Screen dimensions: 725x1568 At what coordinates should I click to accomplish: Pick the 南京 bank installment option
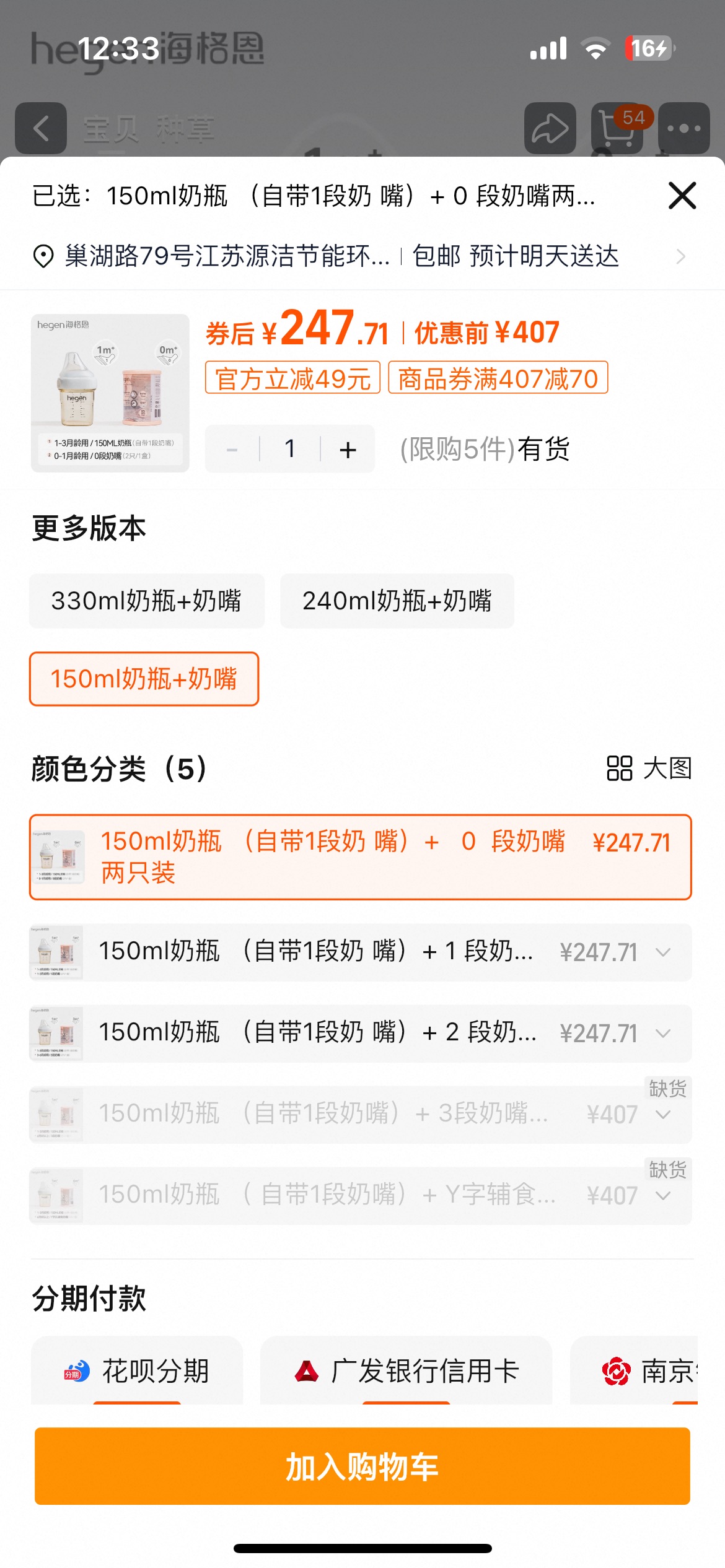click(x=644, y=1371)
